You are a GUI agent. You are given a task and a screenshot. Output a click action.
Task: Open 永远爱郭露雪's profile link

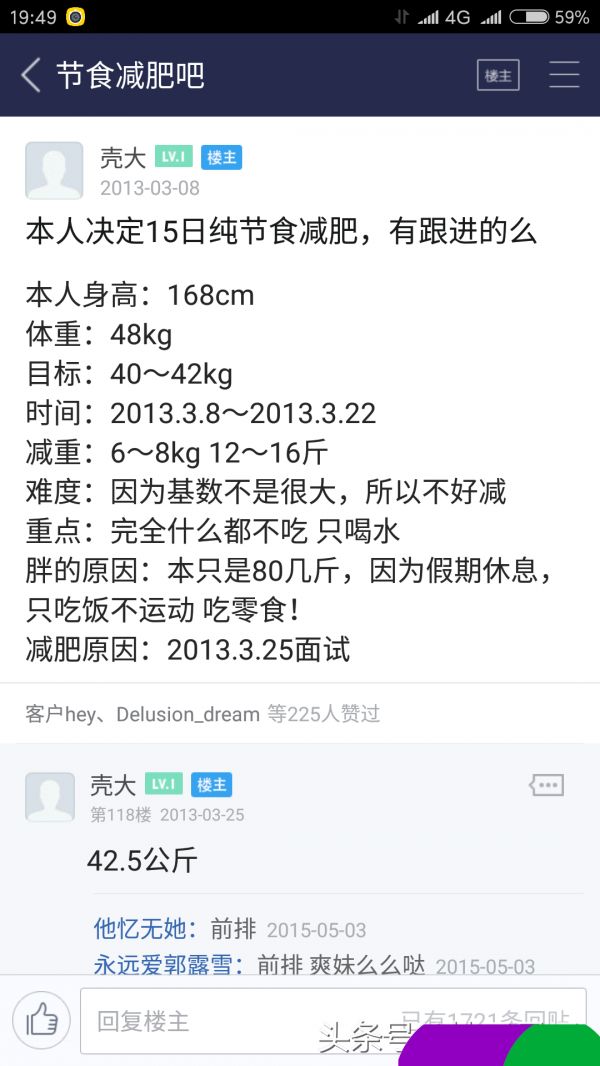tap(168, 965)
